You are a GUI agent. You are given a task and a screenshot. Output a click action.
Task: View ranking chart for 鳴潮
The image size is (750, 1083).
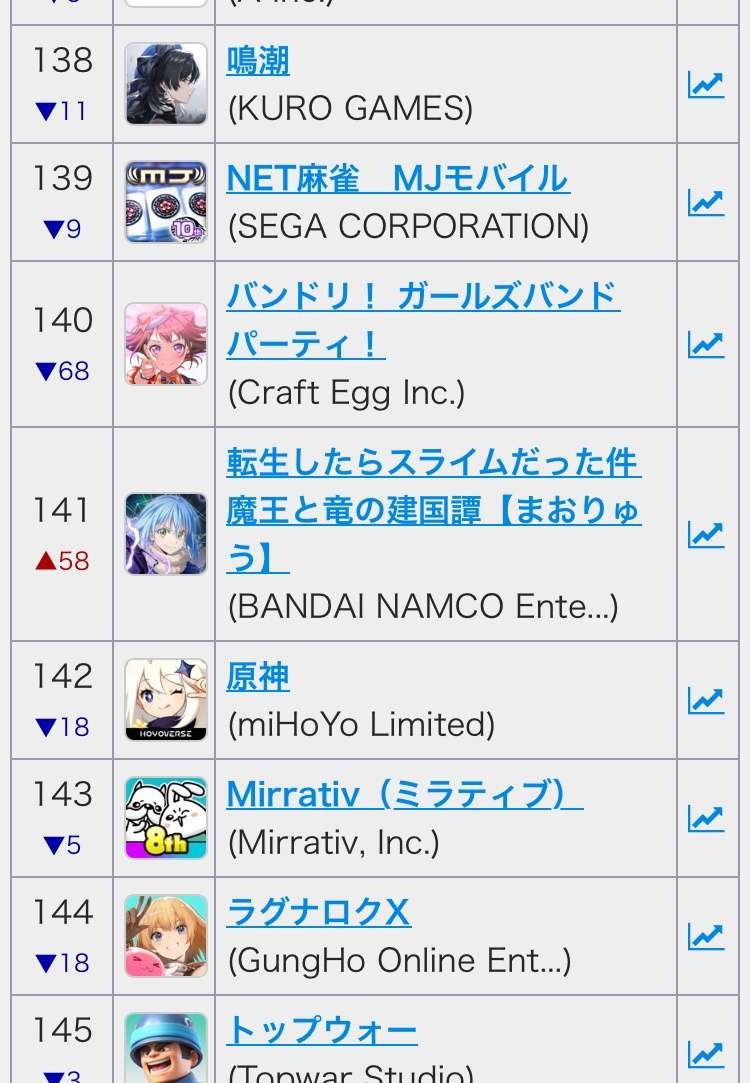coord(706,84)
